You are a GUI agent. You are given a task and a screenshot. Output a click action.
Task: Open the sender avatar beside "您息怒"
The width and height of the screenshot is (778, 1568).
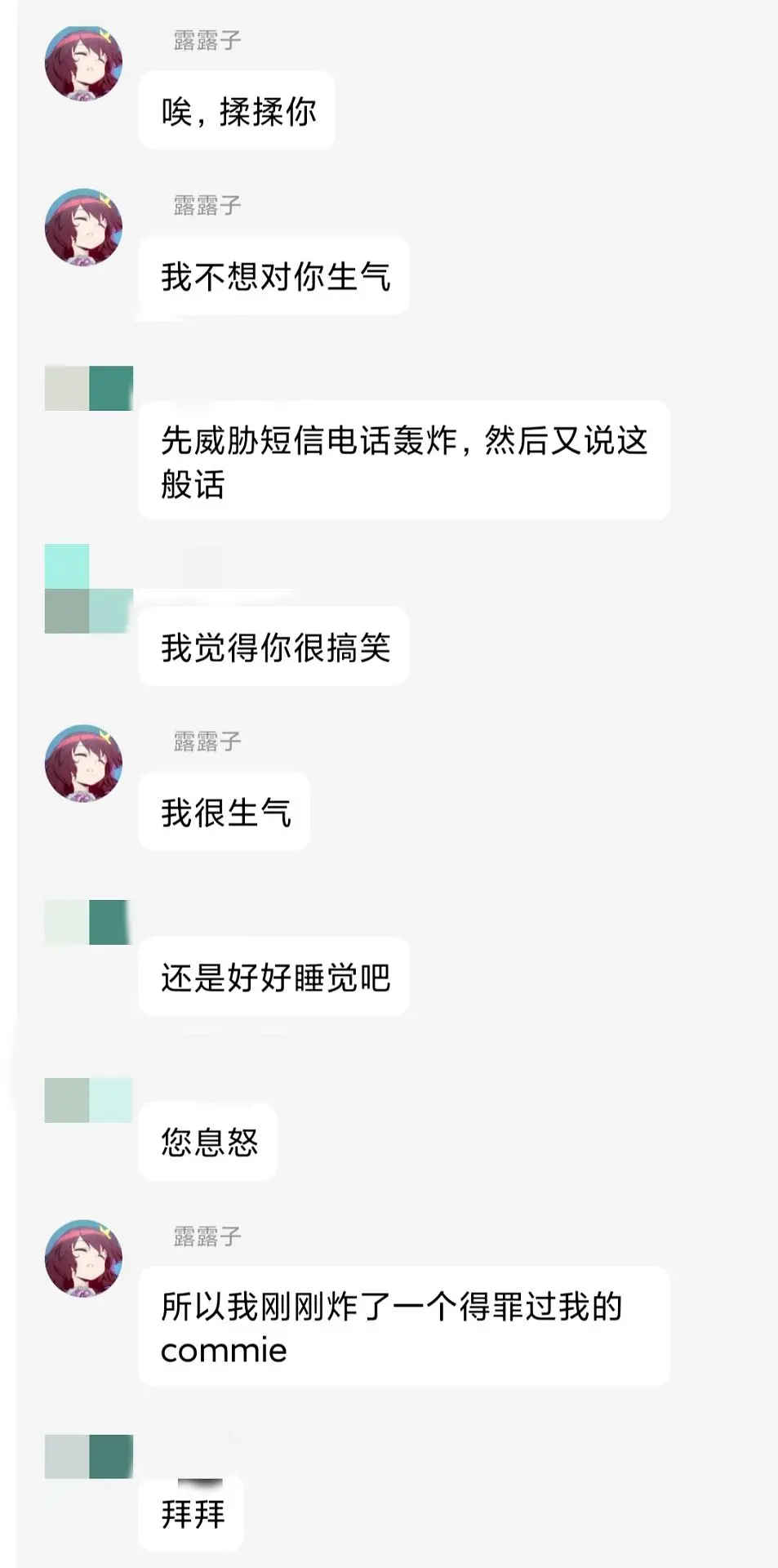tap(88, 1100)
